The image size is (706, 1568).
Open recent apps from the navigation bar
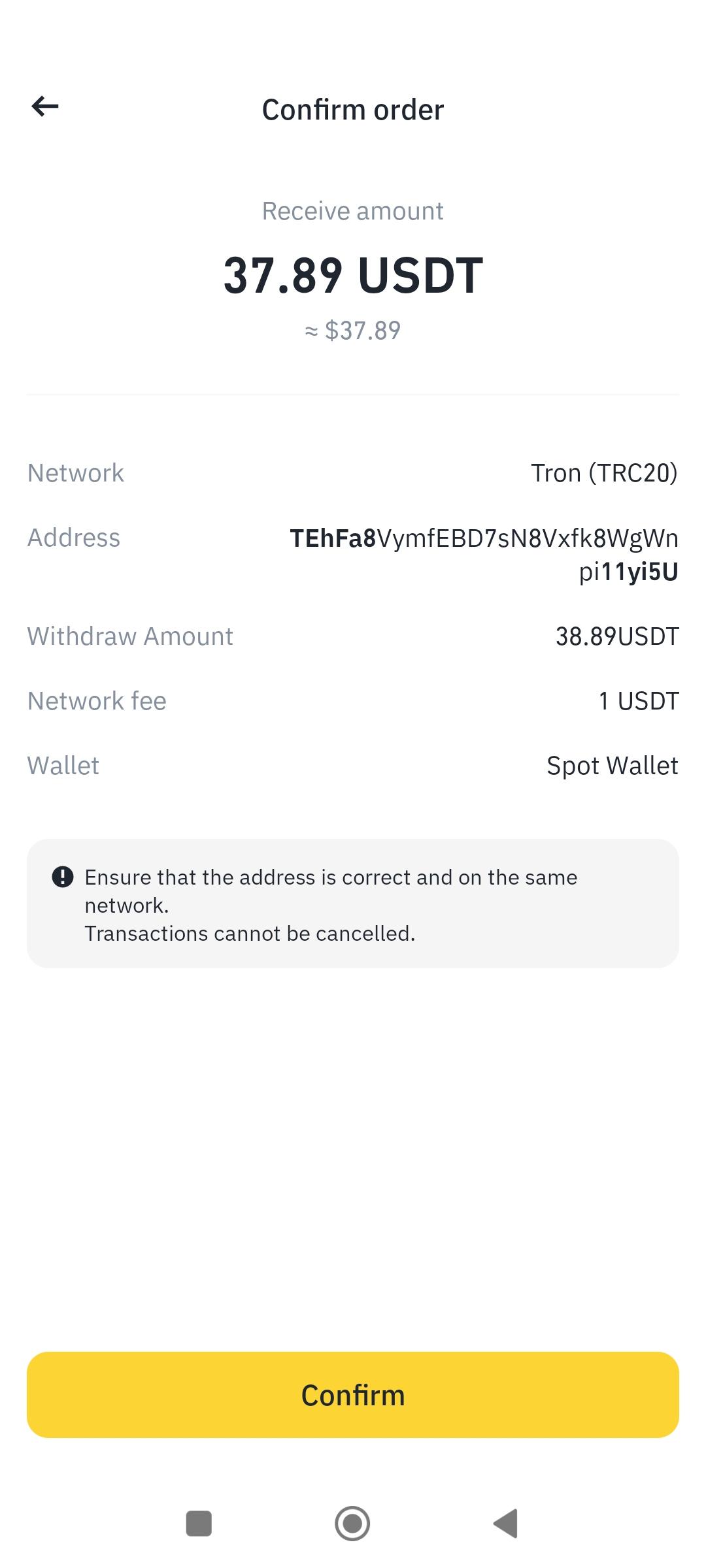199,1524
